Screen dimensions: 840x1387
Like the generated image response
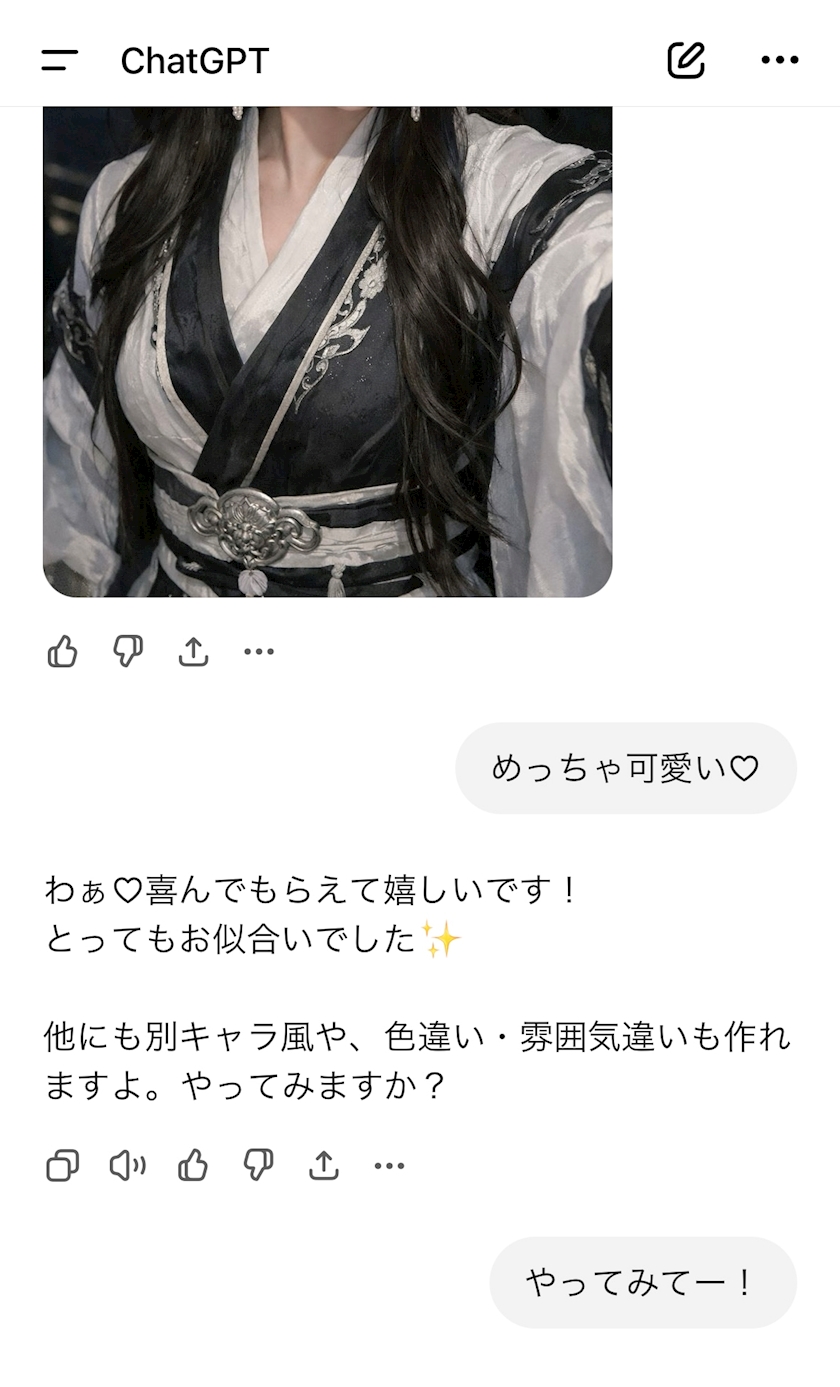pyautogui.click(x=62, y=652)
